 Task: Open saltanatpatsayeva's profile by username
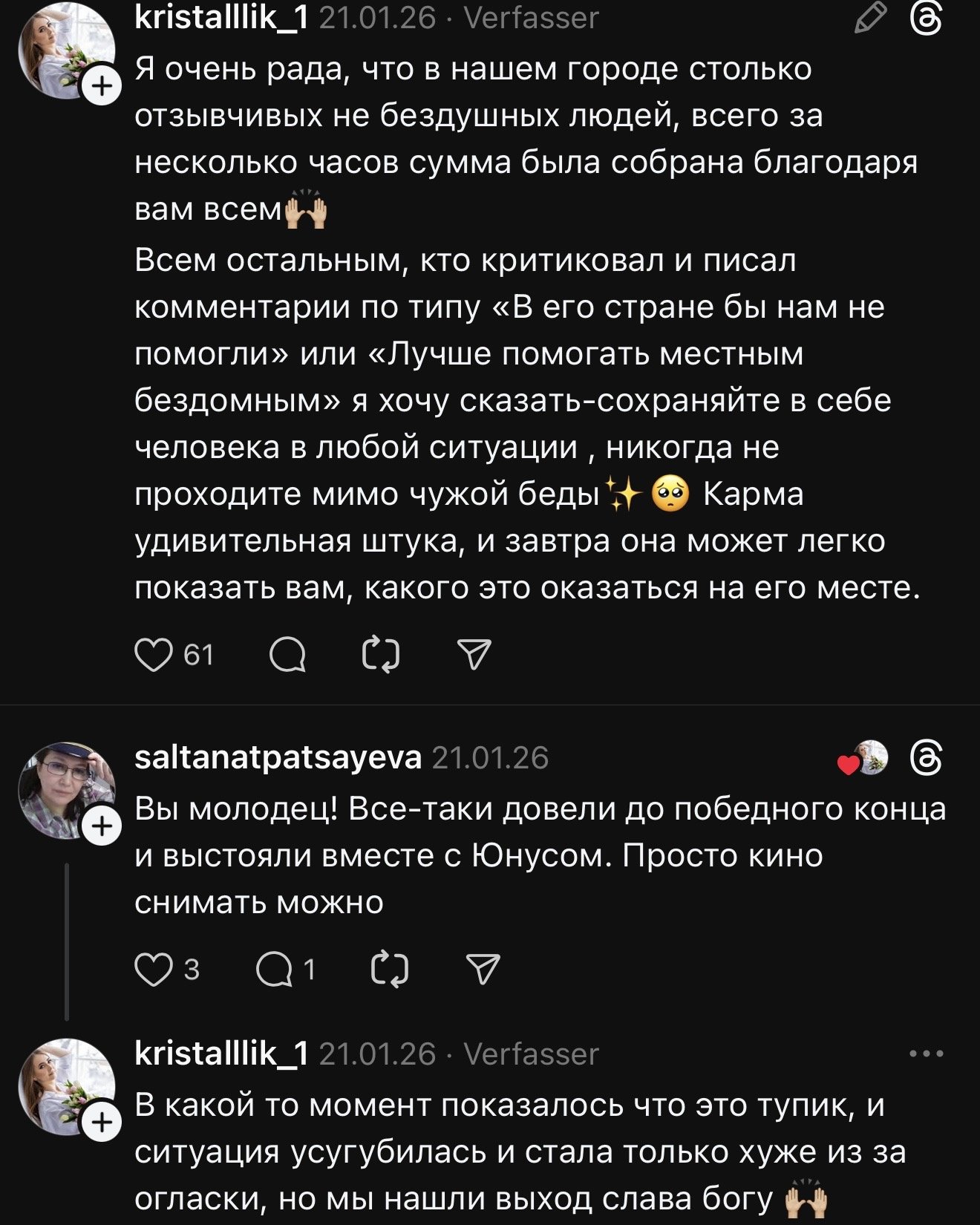click(278, 757)
